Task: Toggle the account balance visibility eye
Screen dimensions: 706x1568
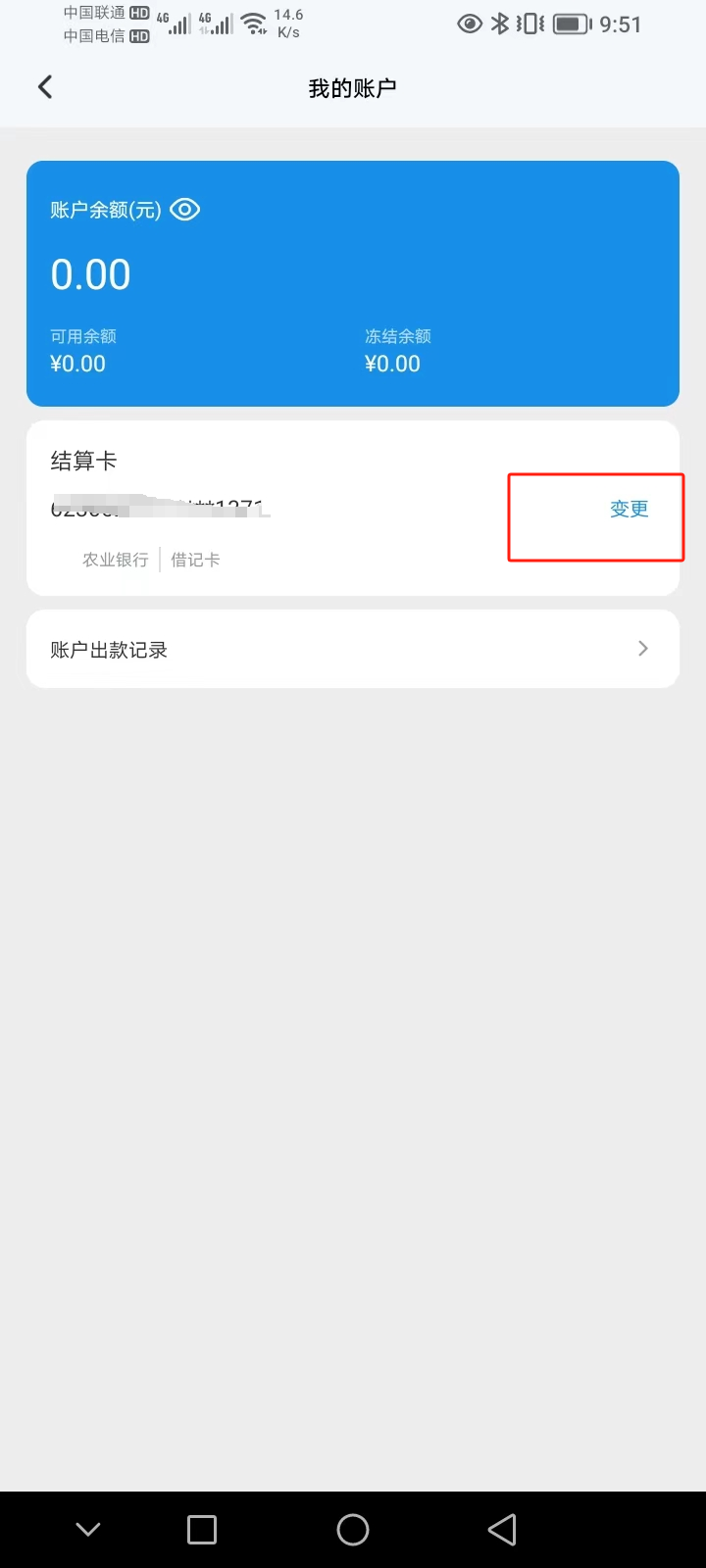Action: pos(185,210)
